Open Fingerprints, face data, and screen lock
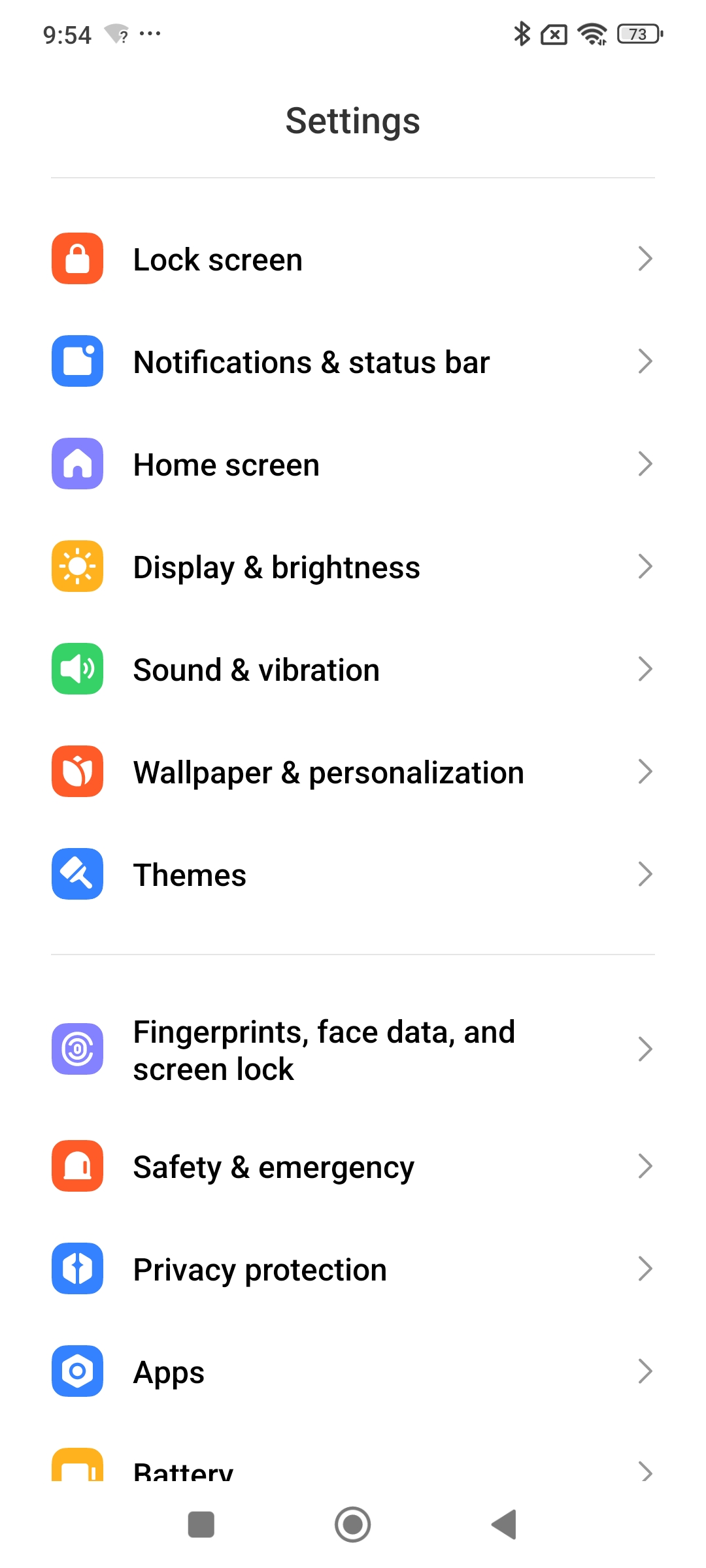The image size is (706, 1568). [353, 1050]
